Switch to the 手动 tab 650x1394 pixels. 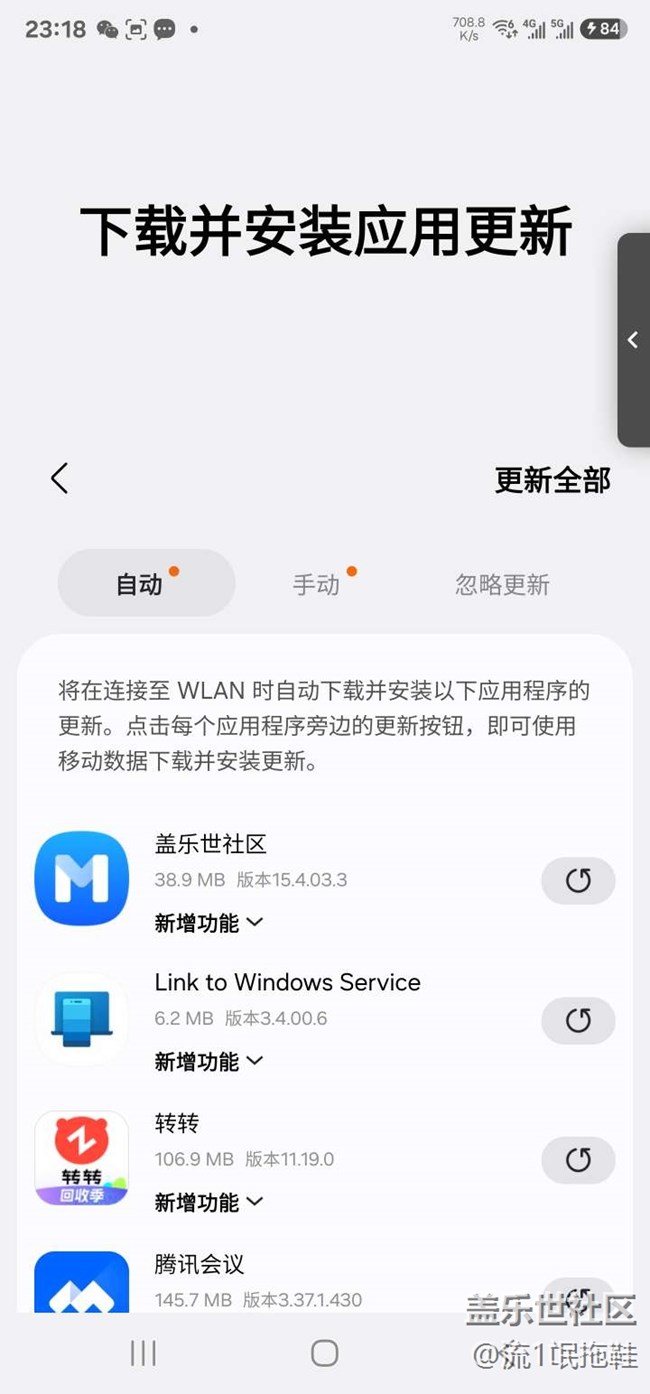point(317,584)
